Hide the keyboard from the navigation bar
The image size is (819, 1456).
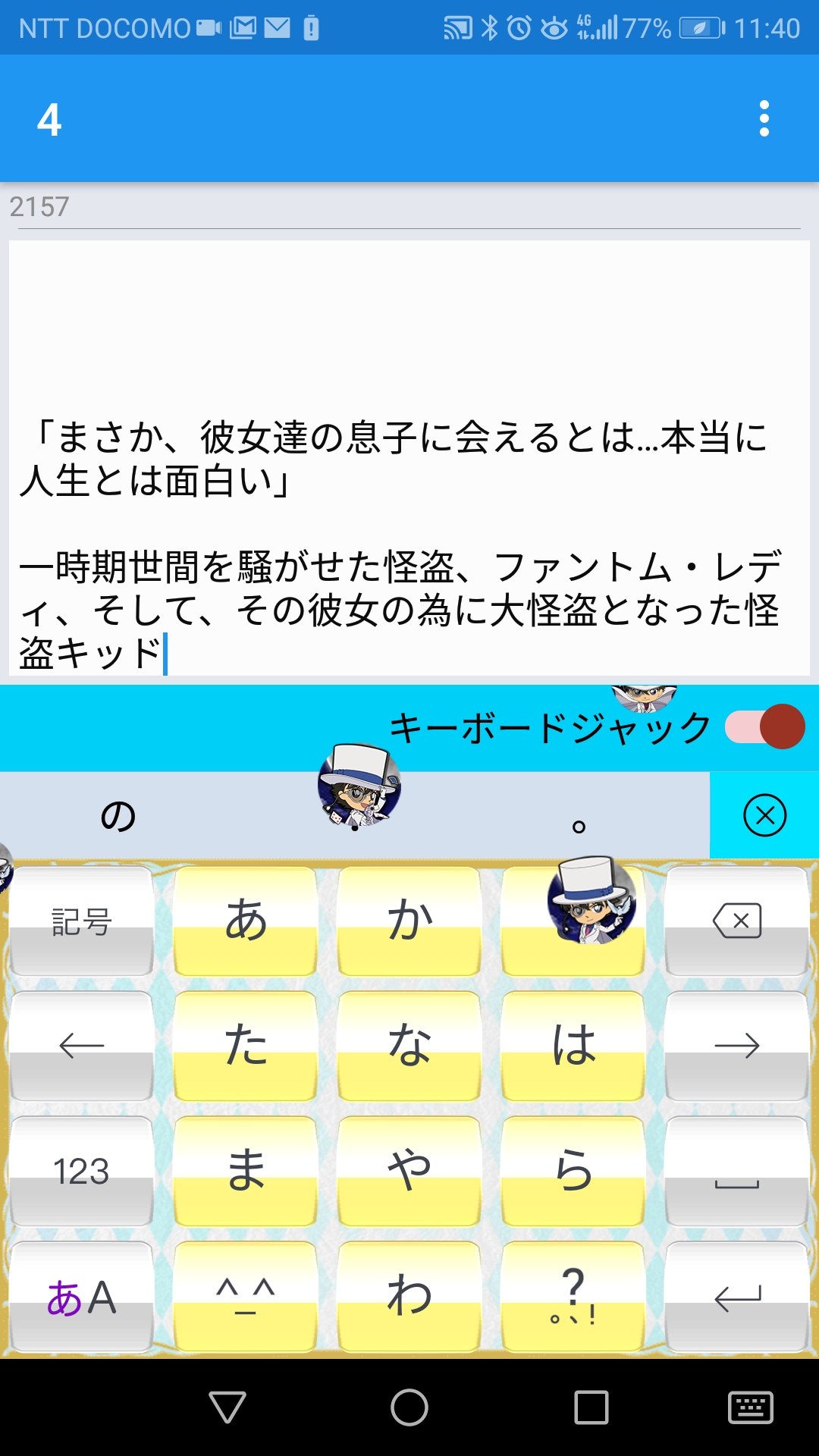click(750, 1408)
